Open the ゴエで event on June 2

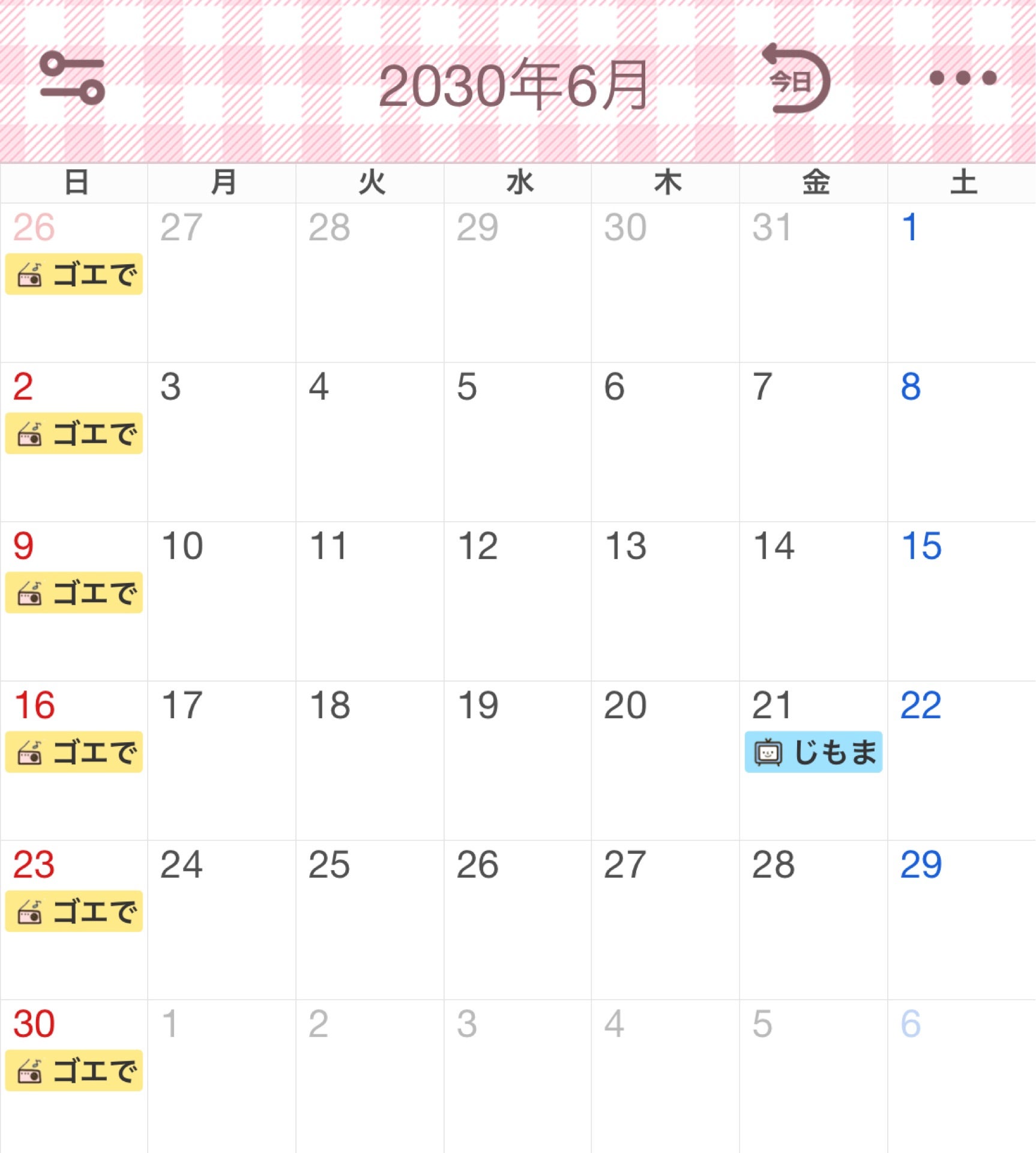click(x=74, y=433)
